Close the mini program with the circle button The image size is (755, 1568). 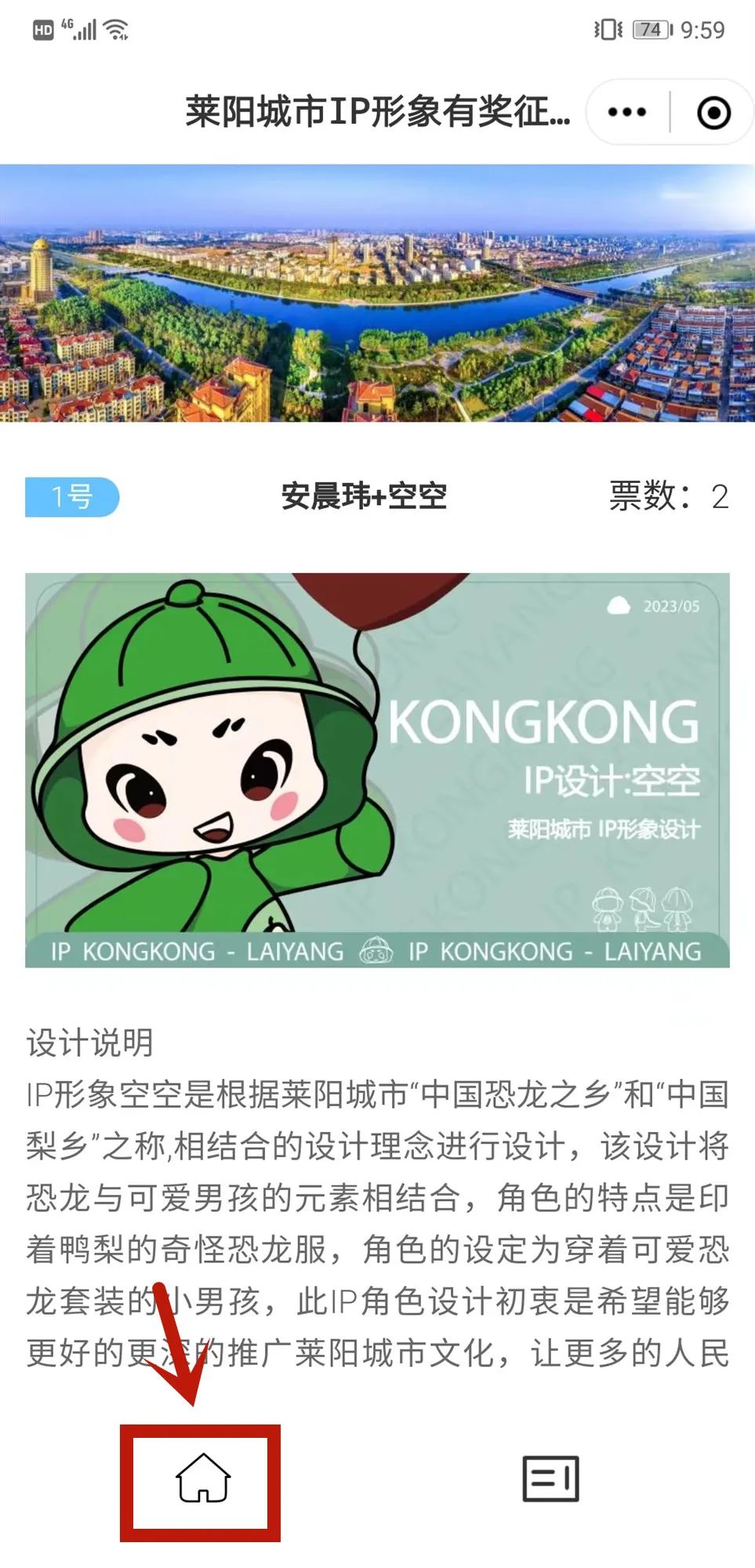(713, 113)
